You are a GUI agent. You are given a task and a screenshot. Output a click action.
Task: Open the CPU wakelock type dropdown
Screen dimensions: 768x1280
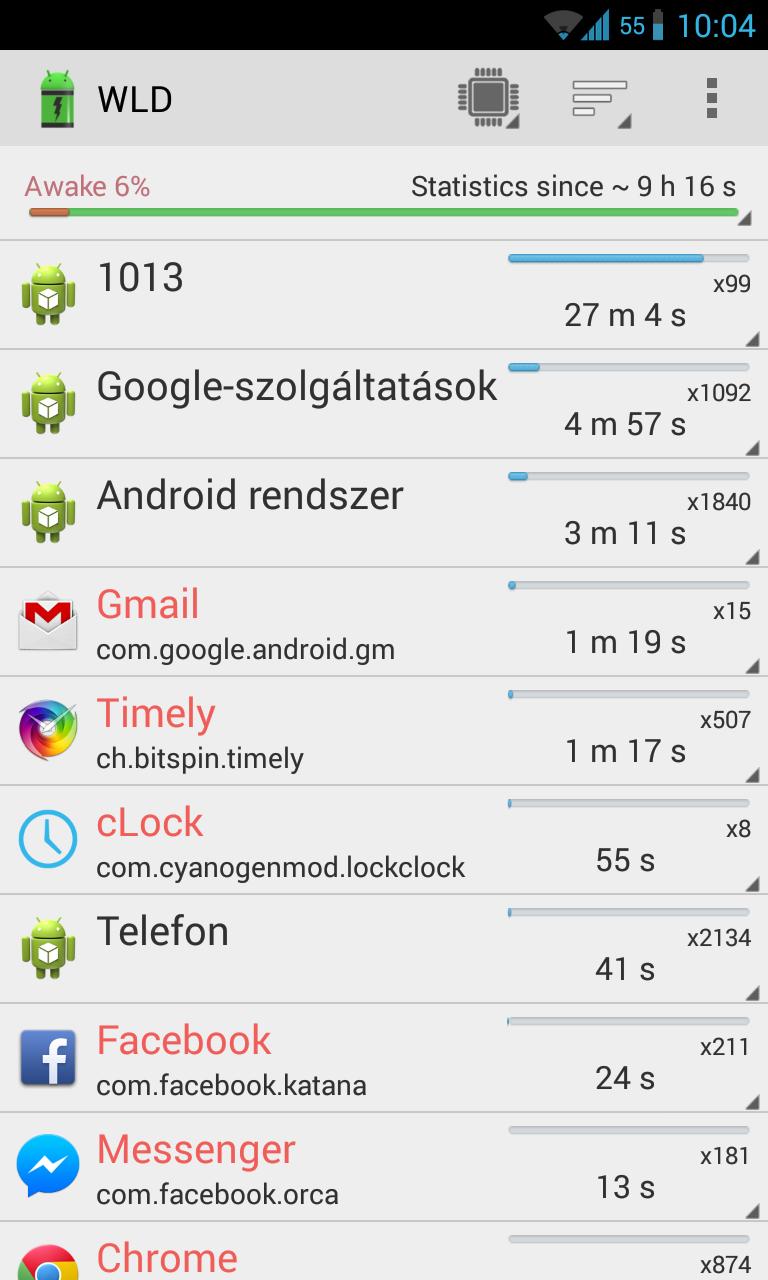point(489,98)
